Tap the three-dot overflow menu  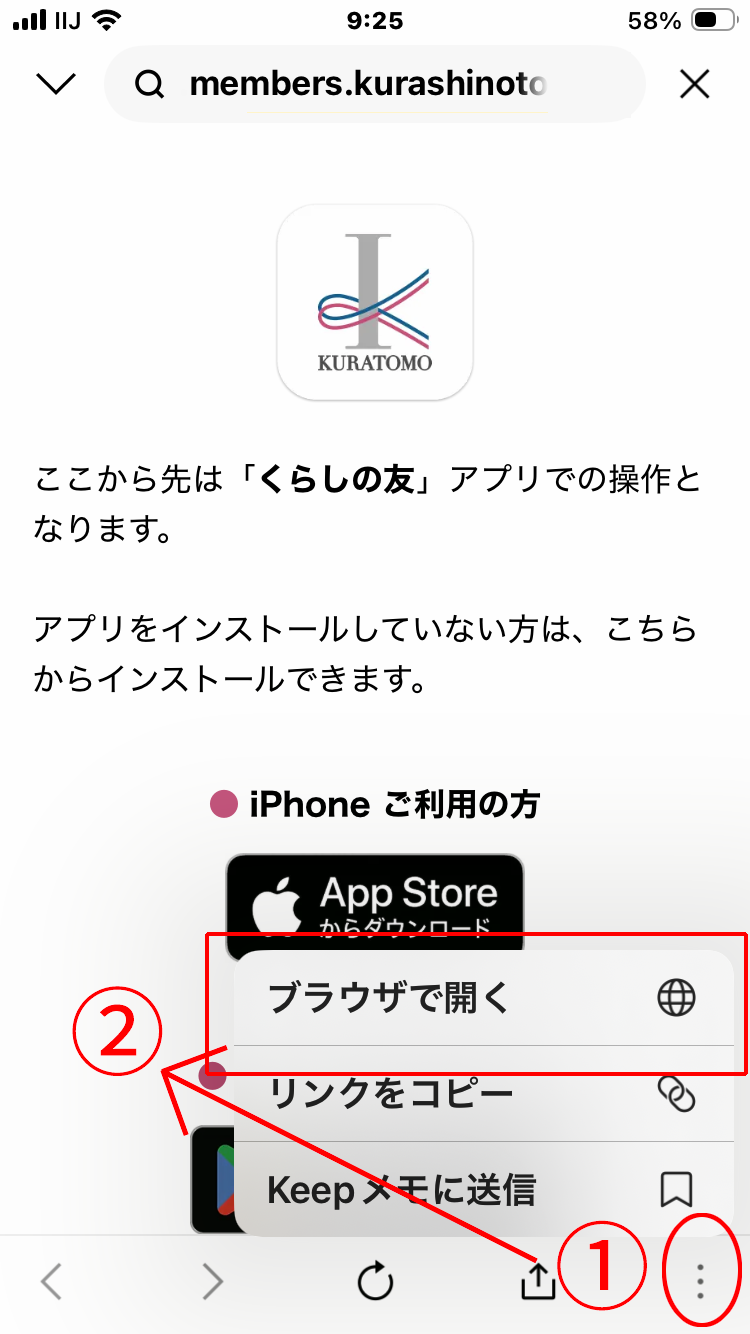700,1281
